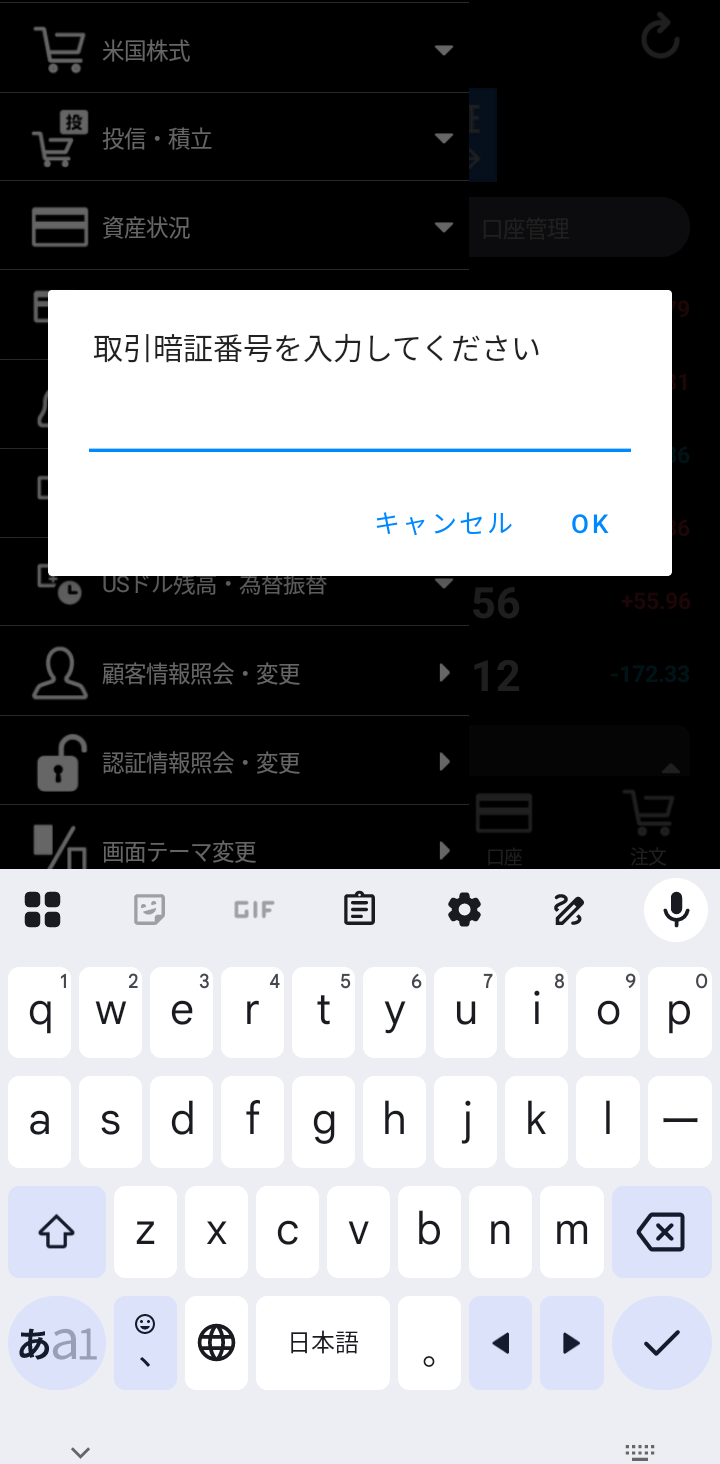Tap the keyboard checkmark enter key
The width and height of the screenshot is (720, 1464).
pyautogui.click(x=661, y=1343)
